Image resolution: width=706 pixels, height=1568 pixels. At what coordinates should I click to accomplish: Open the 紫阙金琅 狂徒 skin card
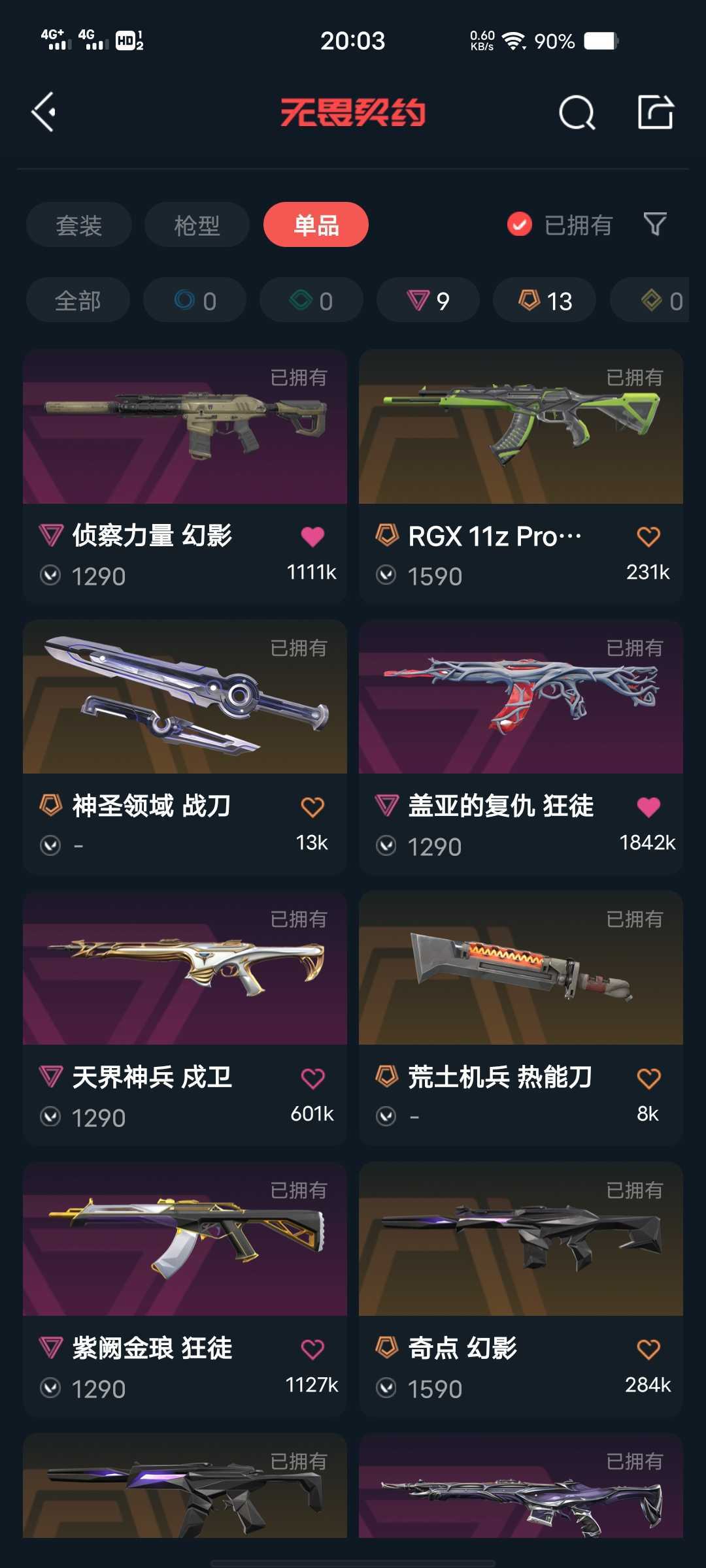click(x=185, y=1290)
